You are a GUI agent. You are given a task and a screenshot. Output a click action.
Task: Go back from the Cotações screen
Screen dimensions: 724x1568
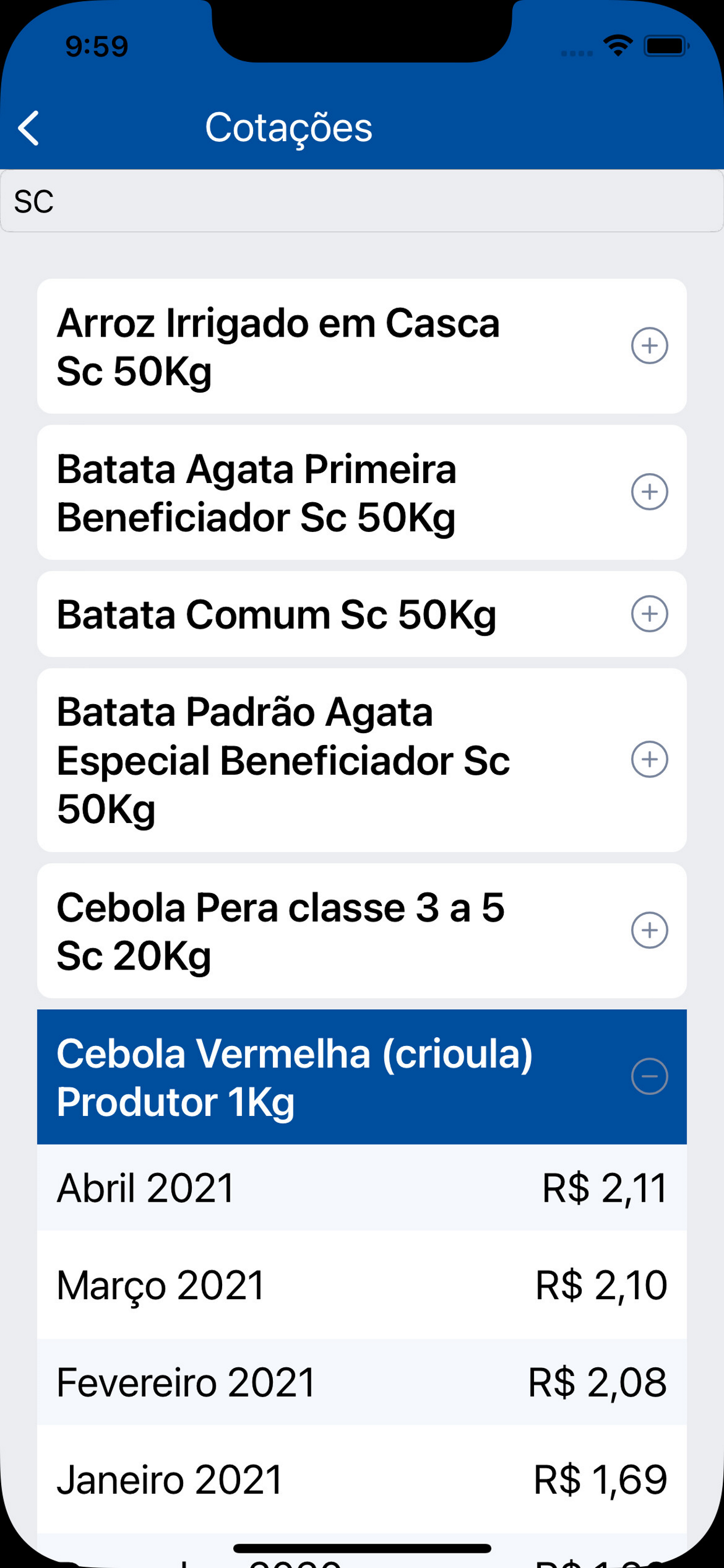29,128
